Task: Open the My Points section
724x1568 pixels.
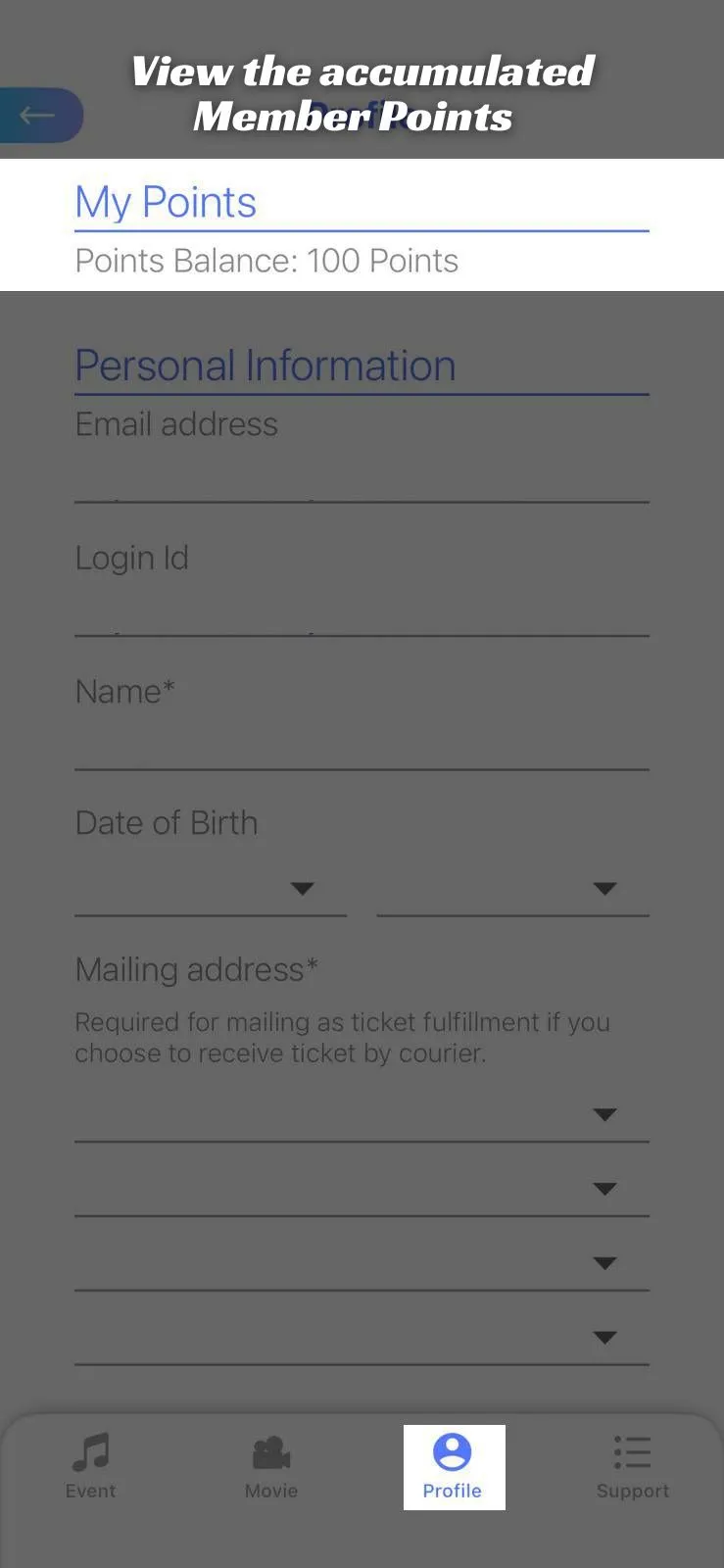Action: pos(165,203)
